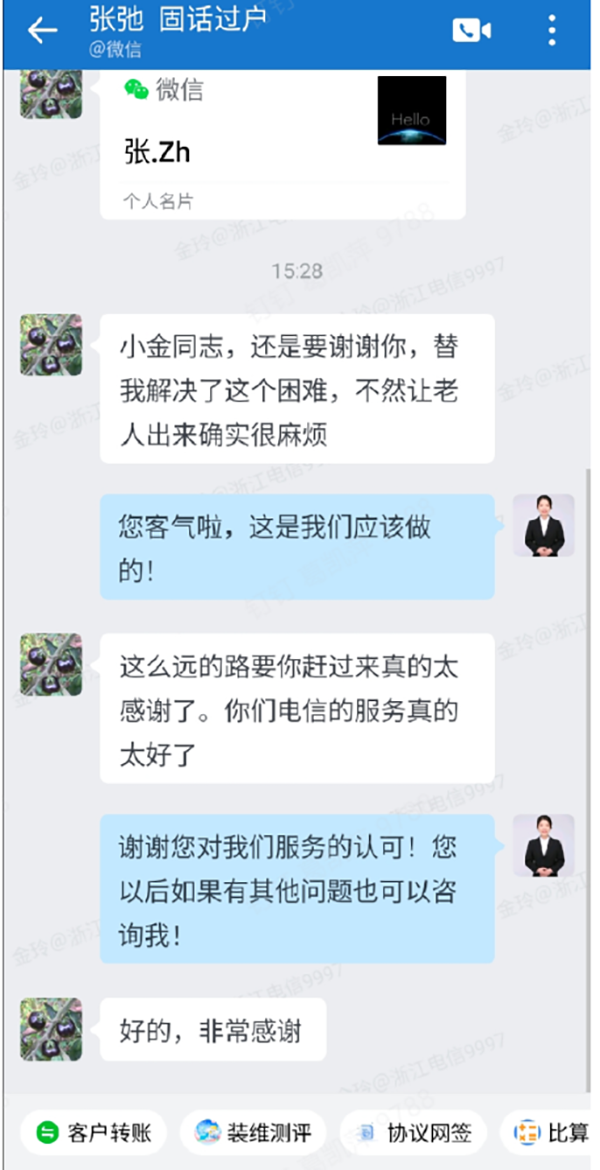The height and width of the screenshot is (1170, 600).
Task: View the customer's avatar beside 小金同志 message
Action: pyautogui.click(x=51, y=345)
